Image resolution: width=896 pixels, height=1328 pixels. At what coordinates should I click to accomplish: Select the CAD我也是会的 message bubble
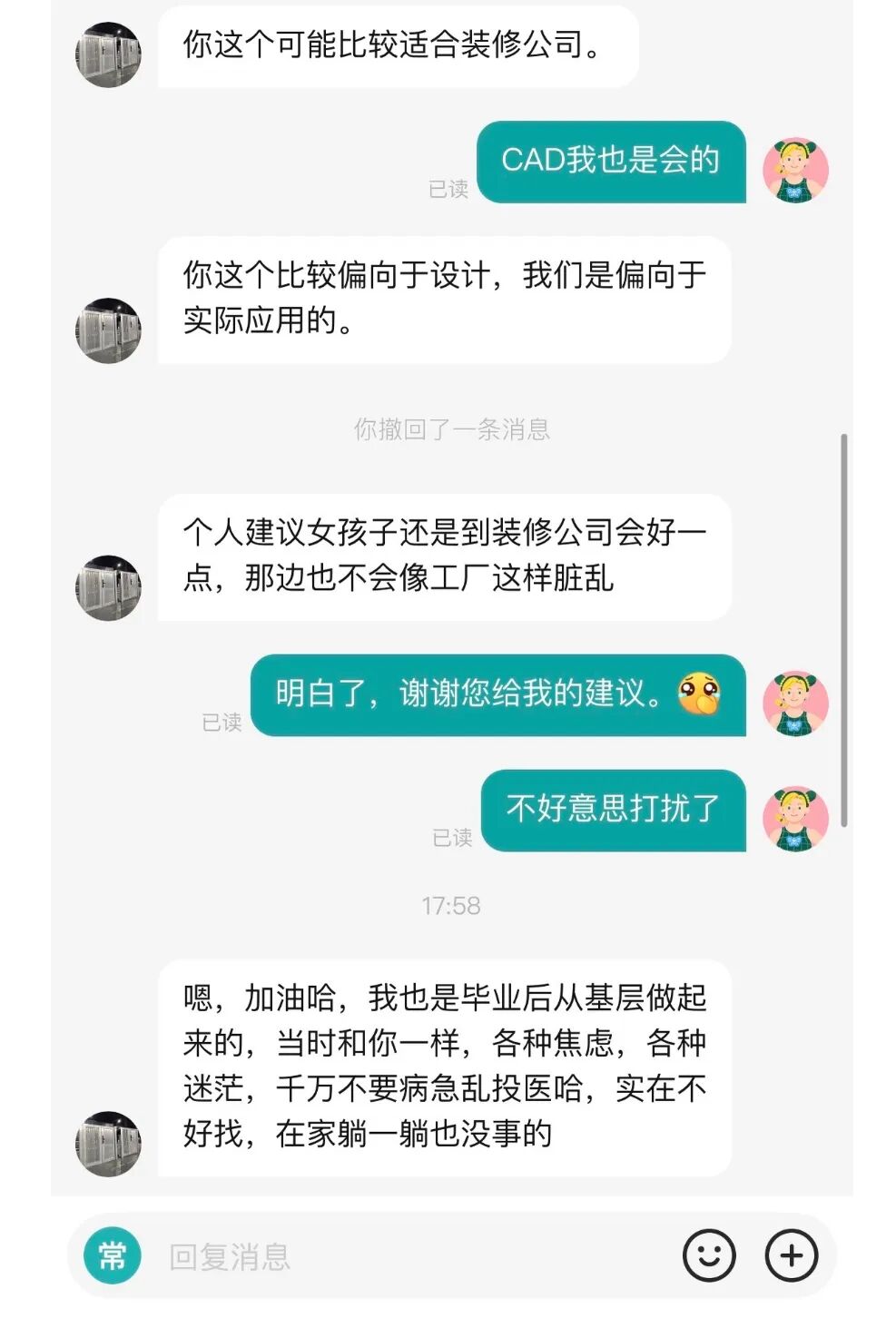click(x=613, y=164)
